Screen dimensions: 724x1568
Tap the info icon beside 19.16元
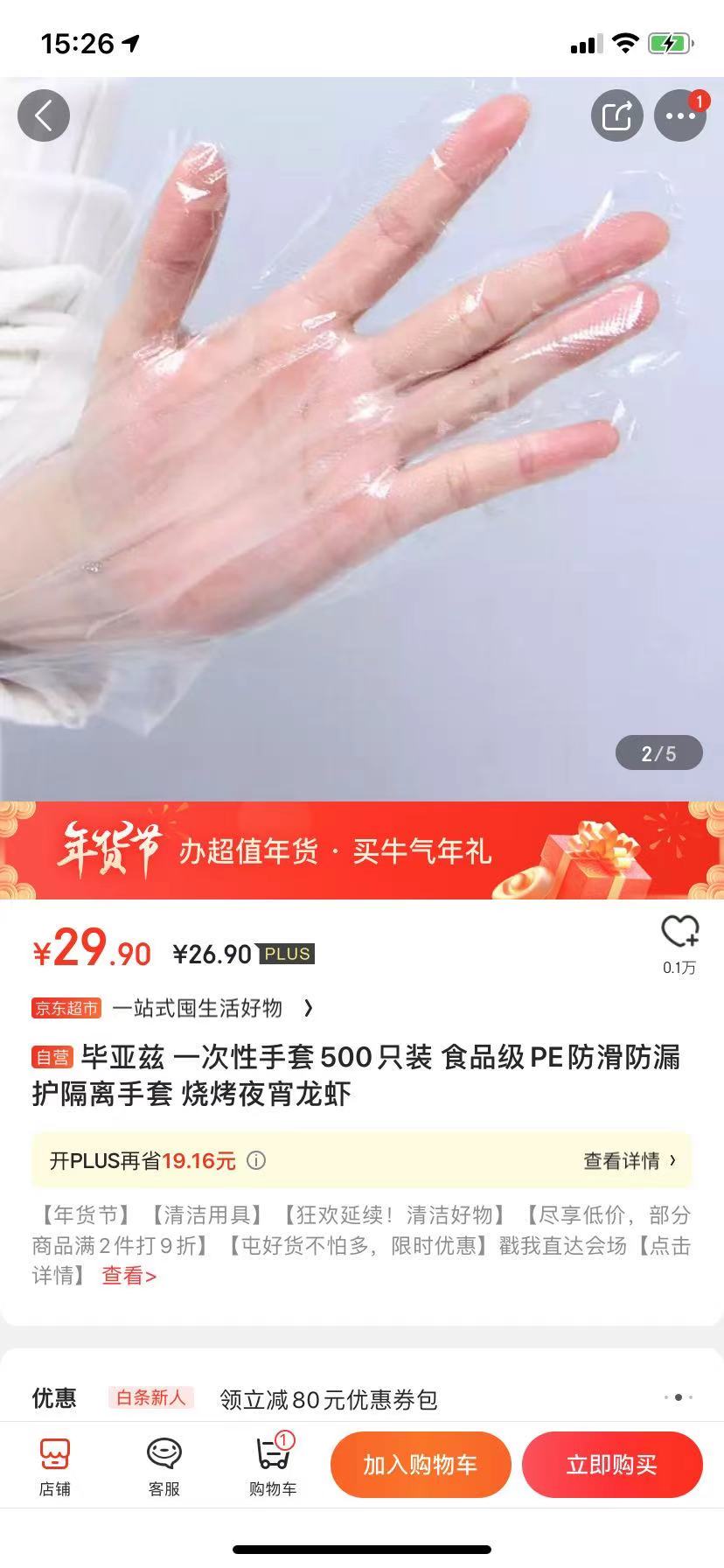pyautogui.click(x=256, y=1161)
